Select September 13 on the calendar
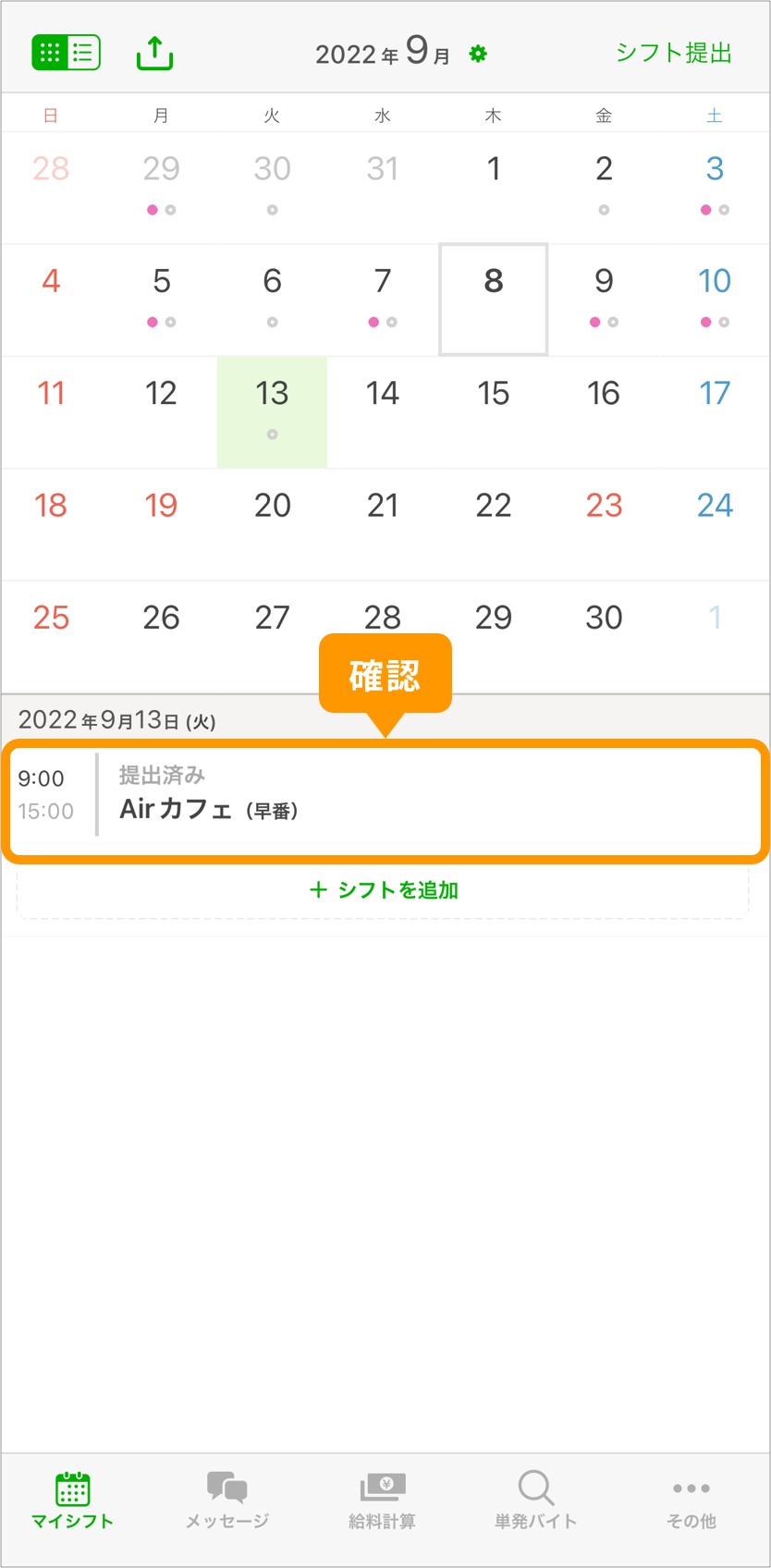771x1568 pixels. pyautogui.click(x=272, y=410)
